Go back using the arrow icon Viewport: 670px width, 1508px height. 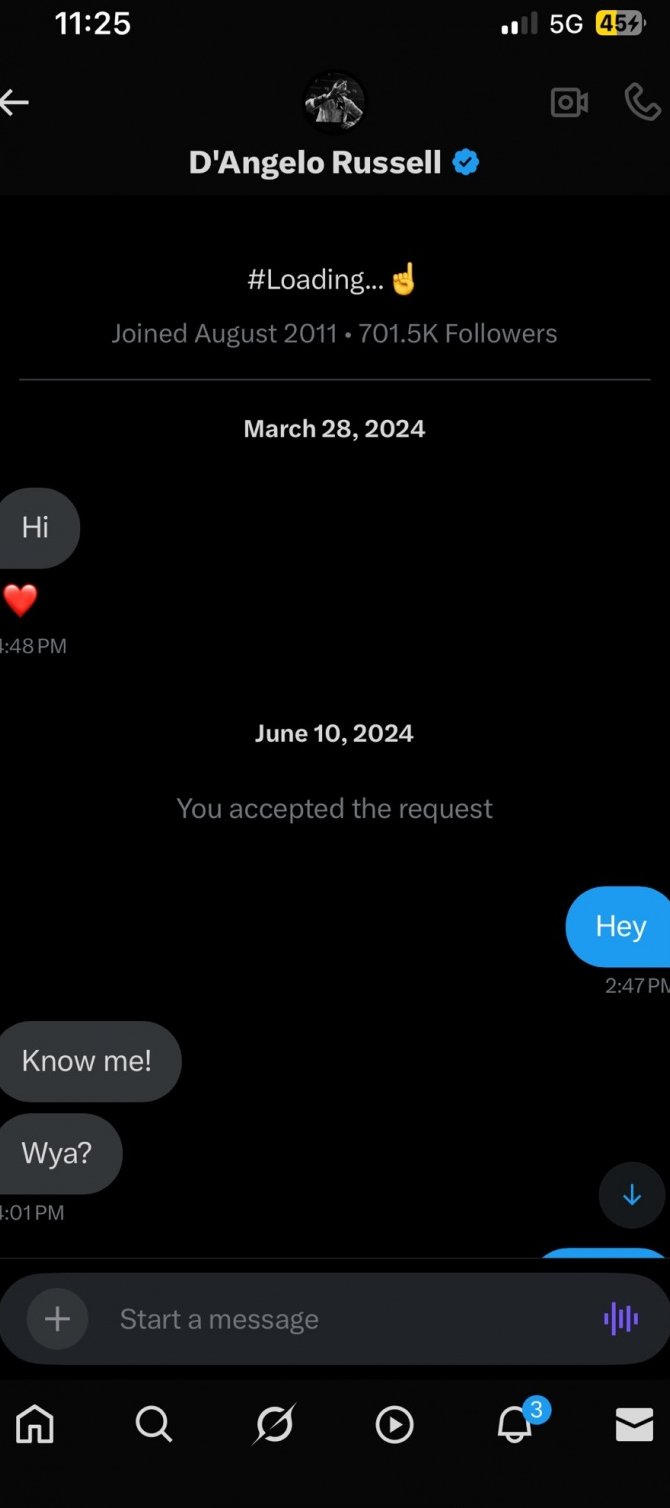(14, 102)
